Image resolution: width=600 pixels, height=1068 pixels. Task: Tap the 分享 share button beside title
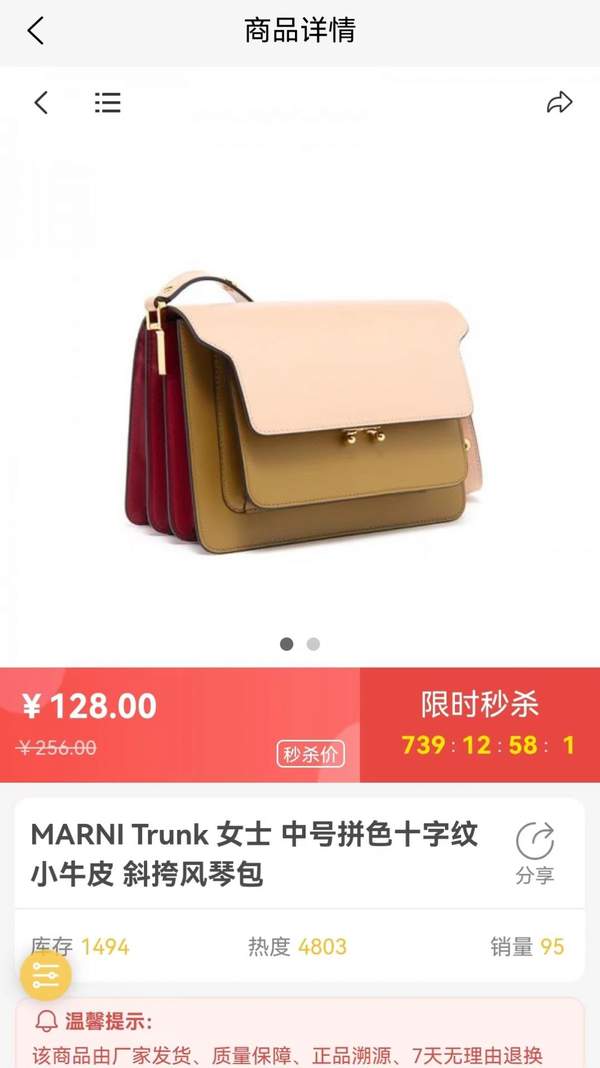click(x=535, y=853)
